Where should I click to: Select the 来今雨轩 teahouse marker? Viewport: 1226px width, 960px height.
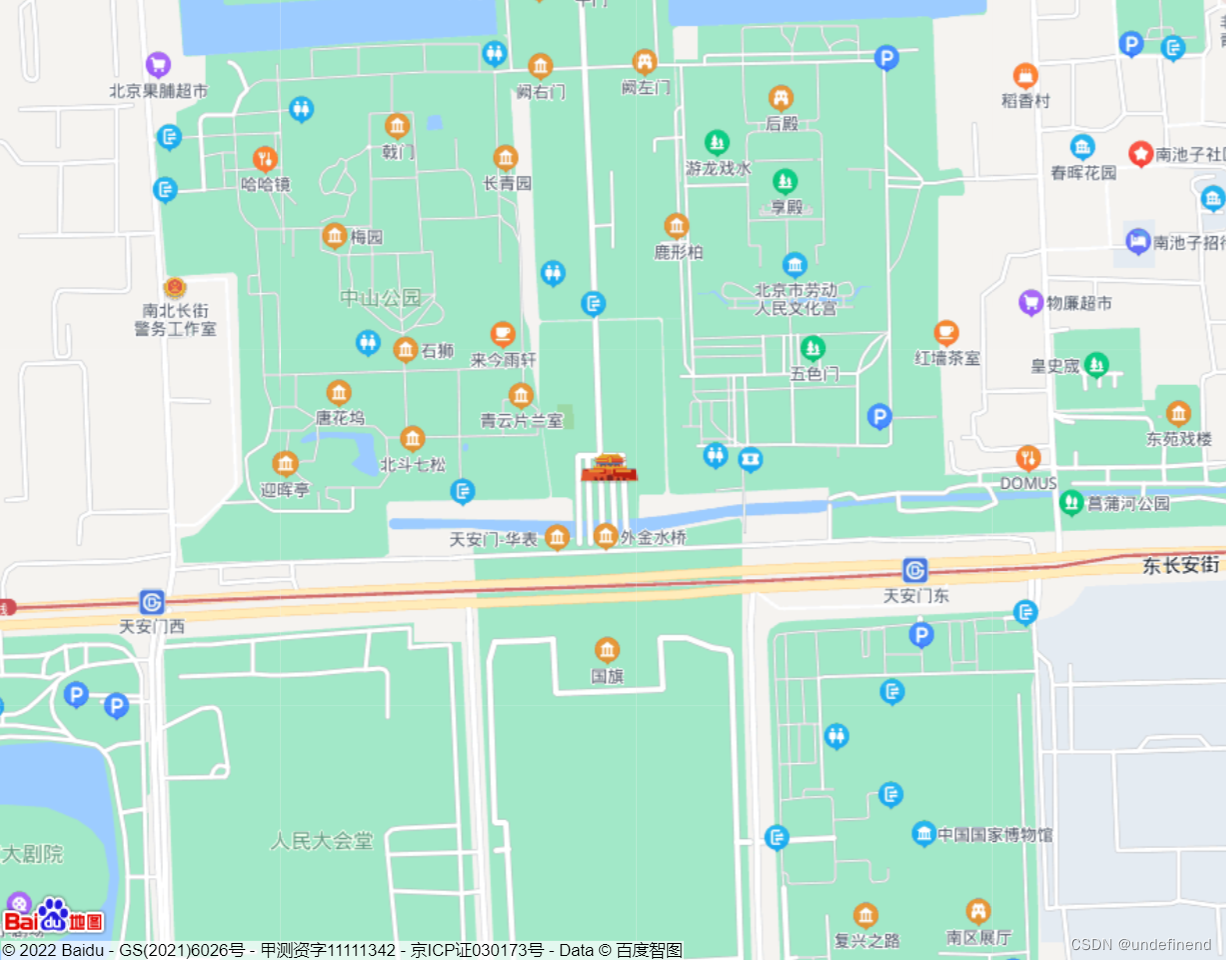[503, 335]
